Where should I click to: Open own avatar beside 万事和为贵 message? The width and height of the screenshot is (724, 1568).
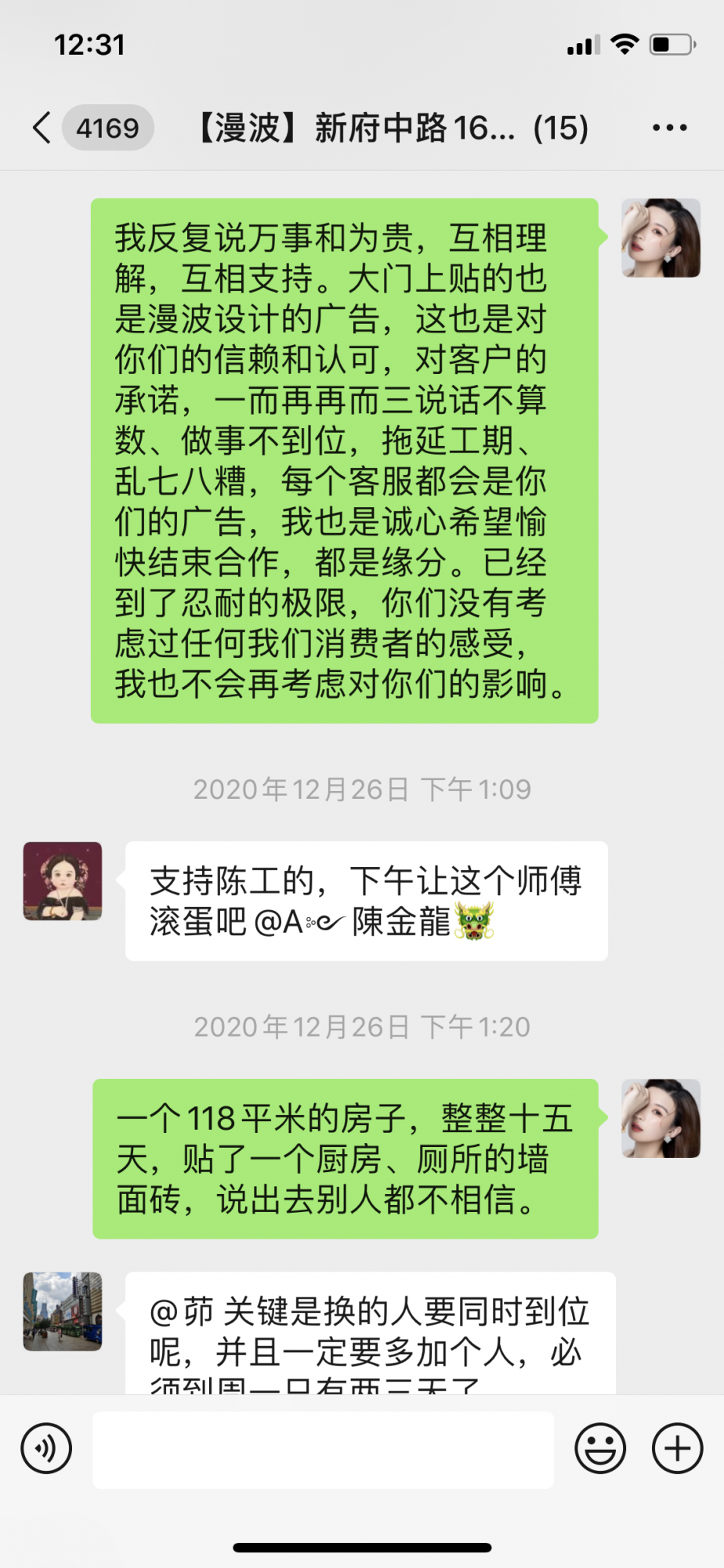pos(661,238)
